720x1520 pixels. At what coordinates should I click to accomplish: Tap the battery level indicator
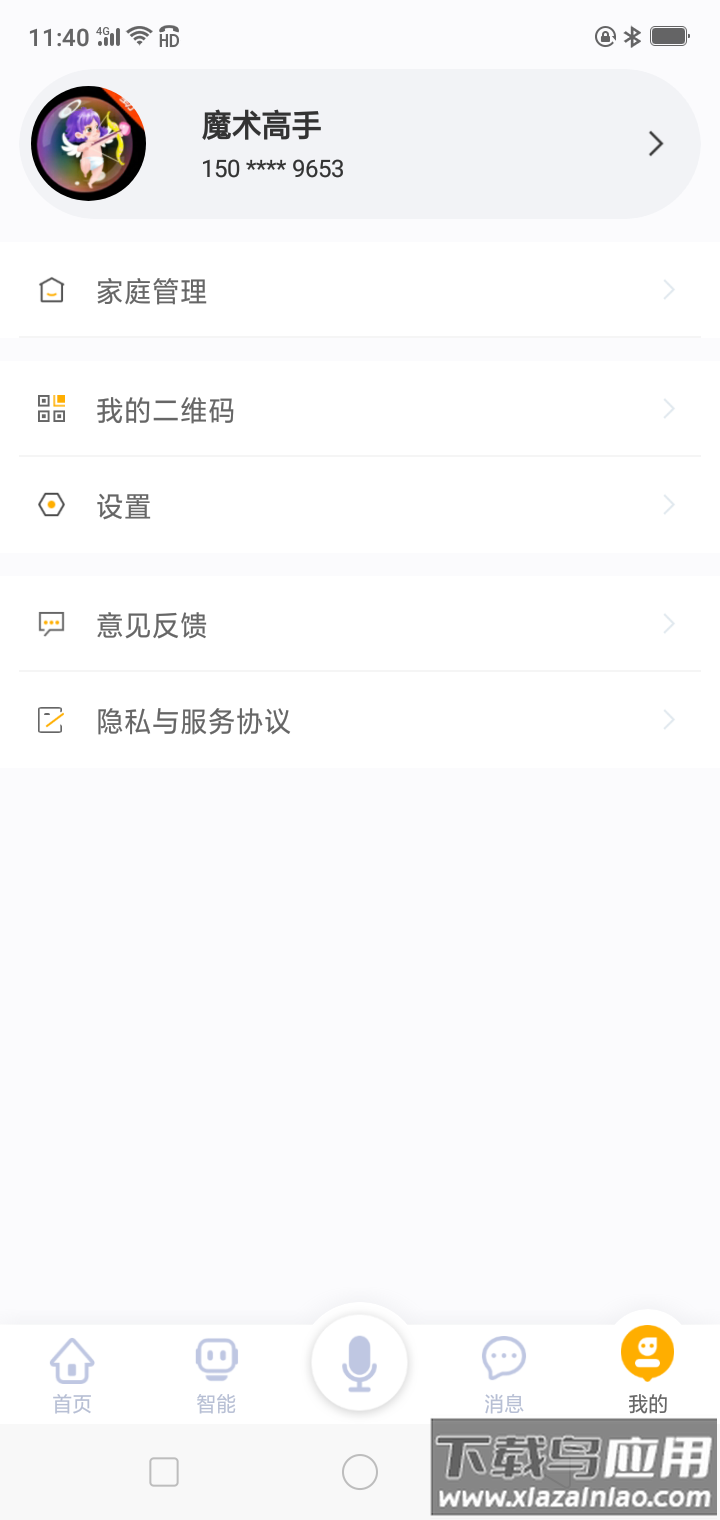pyautogui.click(x=672, y=36)
